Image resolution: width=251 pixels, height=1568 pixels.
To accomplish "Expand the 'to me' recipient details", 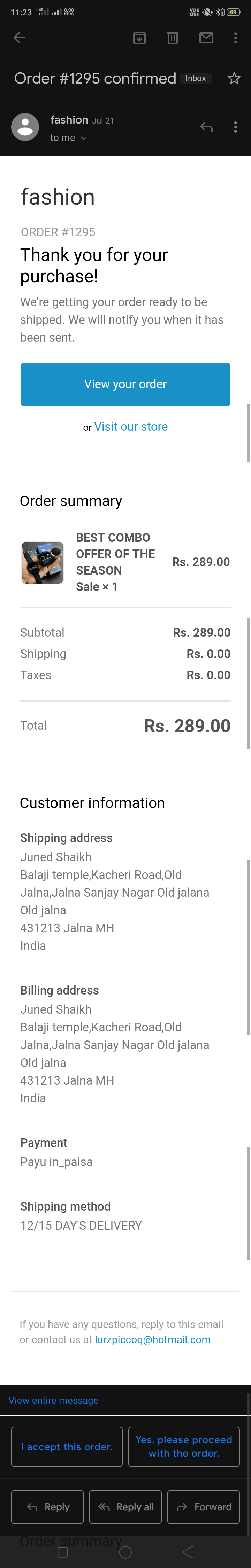I will coord(68,138).
